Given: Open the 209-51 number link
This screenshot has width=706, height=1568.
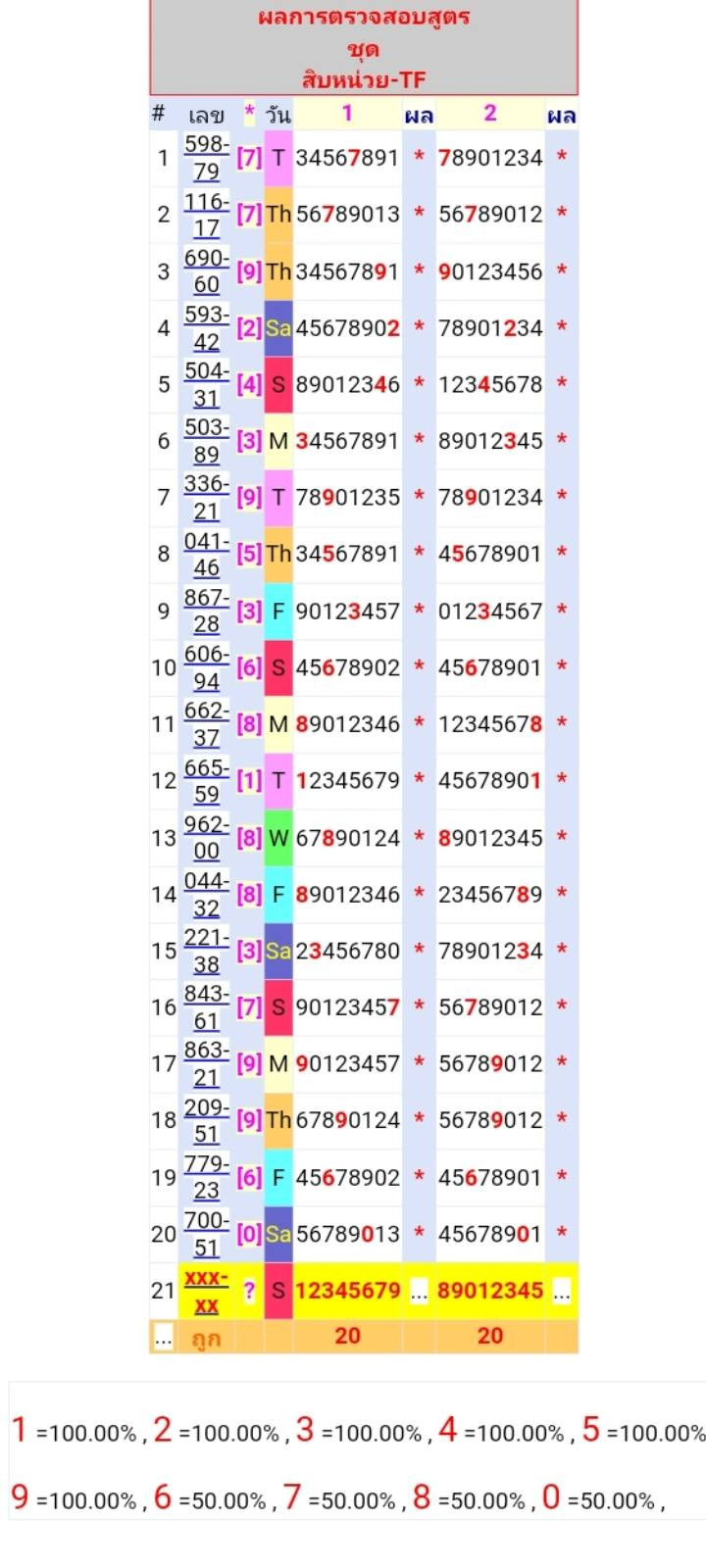Looking at the screenshot, I should point(206,1120).
